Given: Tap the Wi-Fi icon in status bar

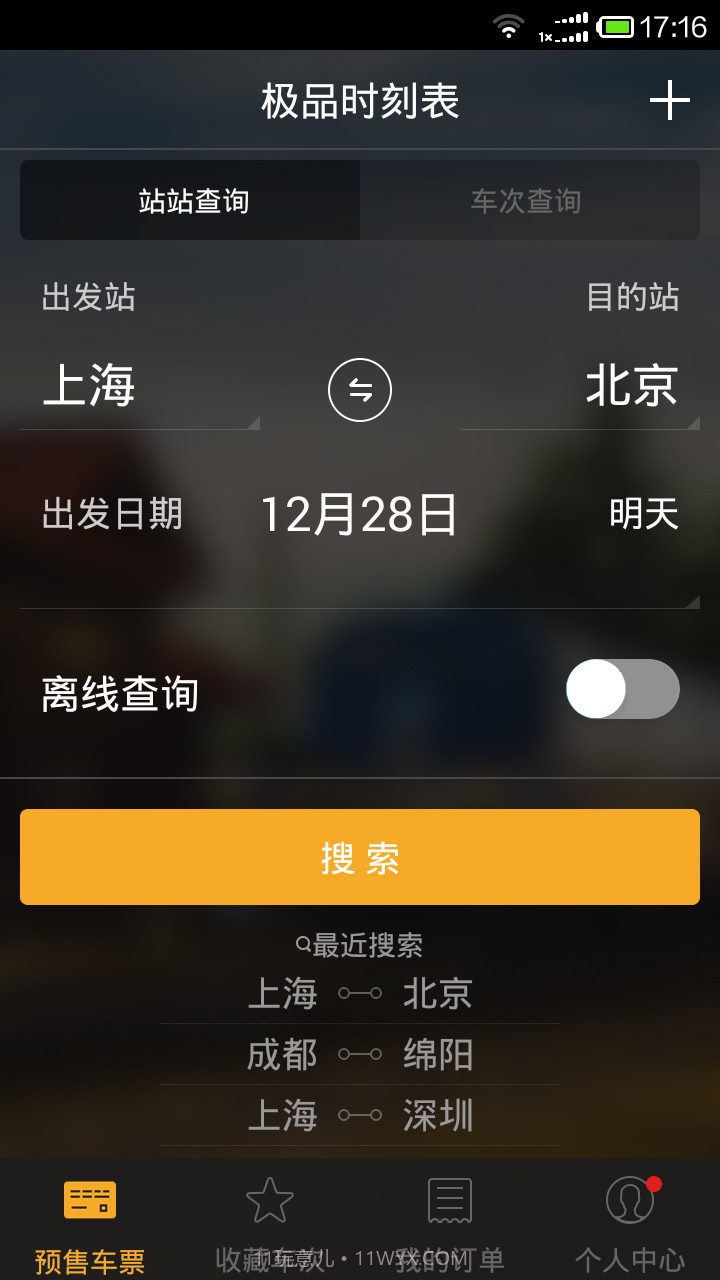Looking at the screenshot, I should [509, 28].
